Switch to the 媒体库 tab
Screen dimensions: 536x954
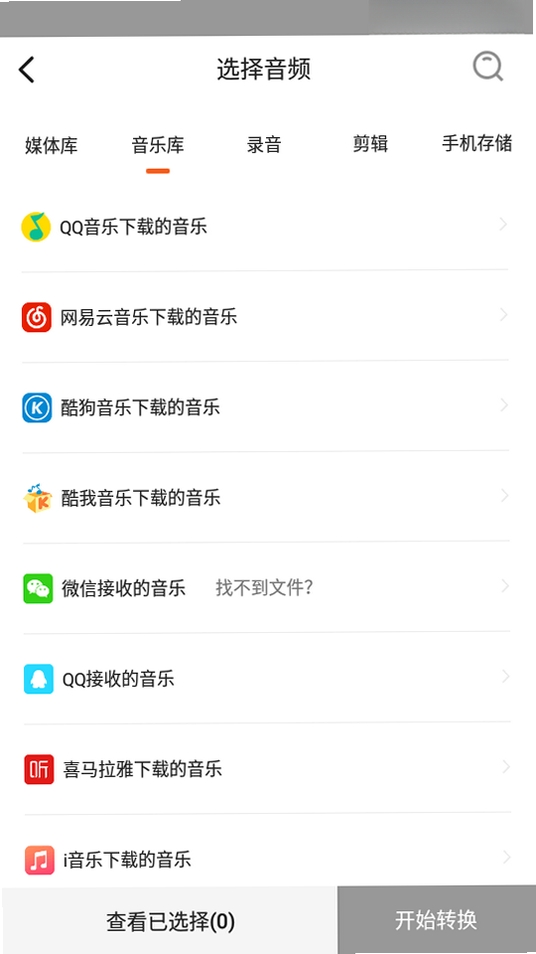coord(51,145)
